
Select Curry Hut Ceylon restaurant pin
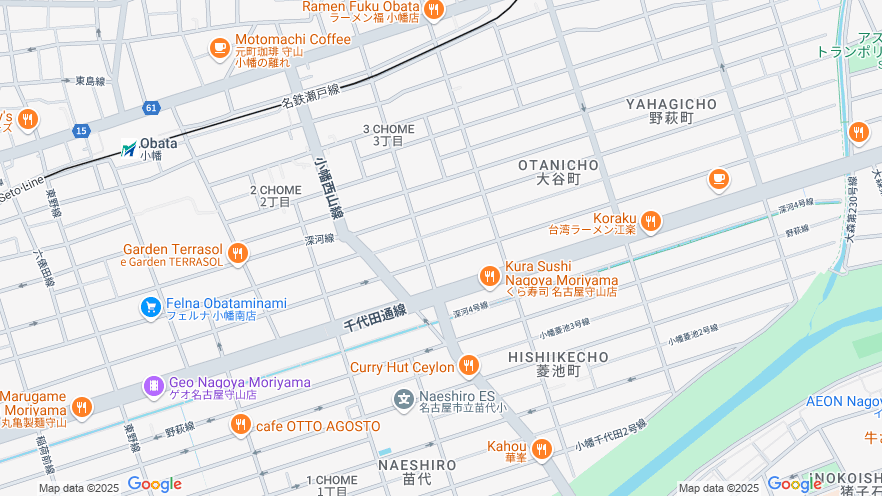click(469, 366)
